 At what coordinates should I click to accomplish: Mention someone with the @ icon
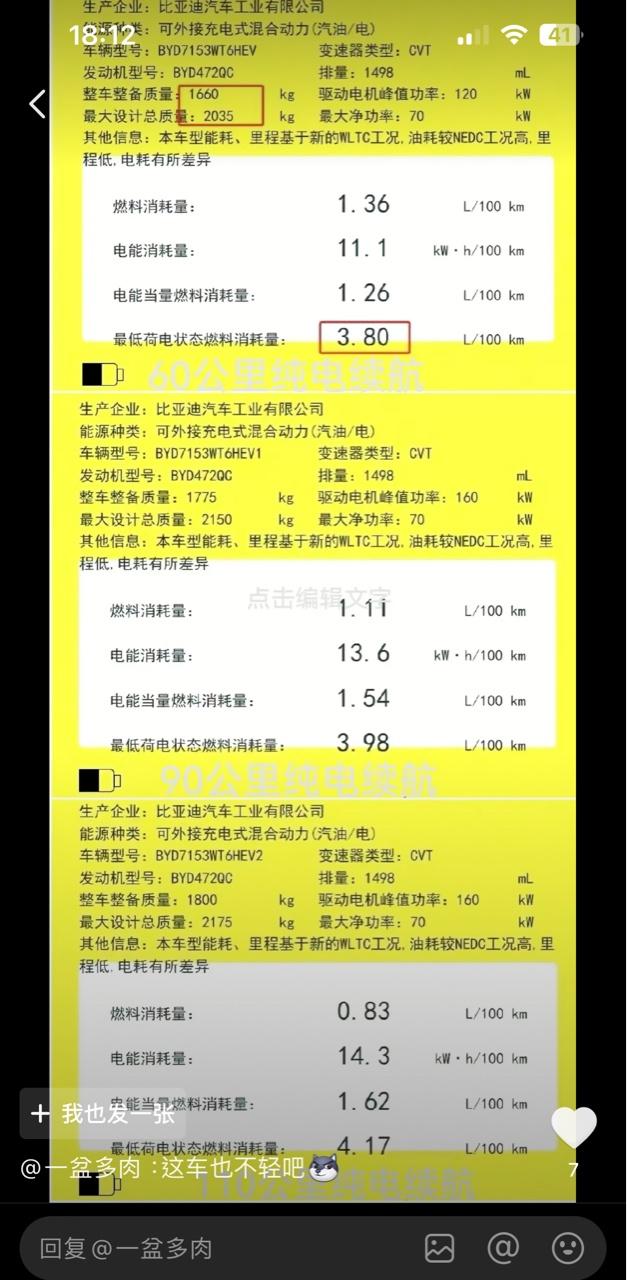503,1248
